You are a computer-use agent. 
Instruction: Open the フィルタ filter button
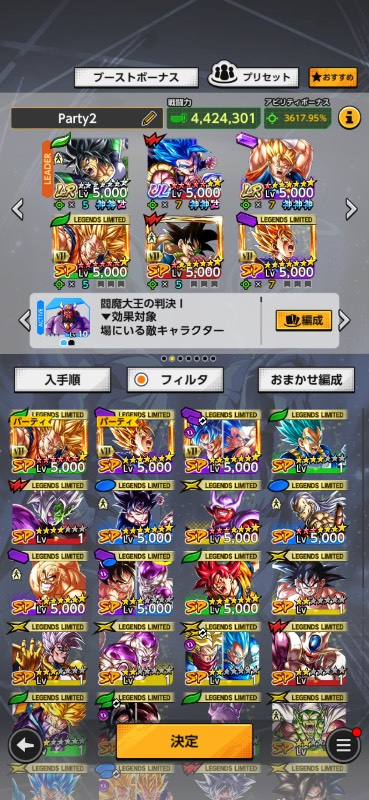[175, 380]
